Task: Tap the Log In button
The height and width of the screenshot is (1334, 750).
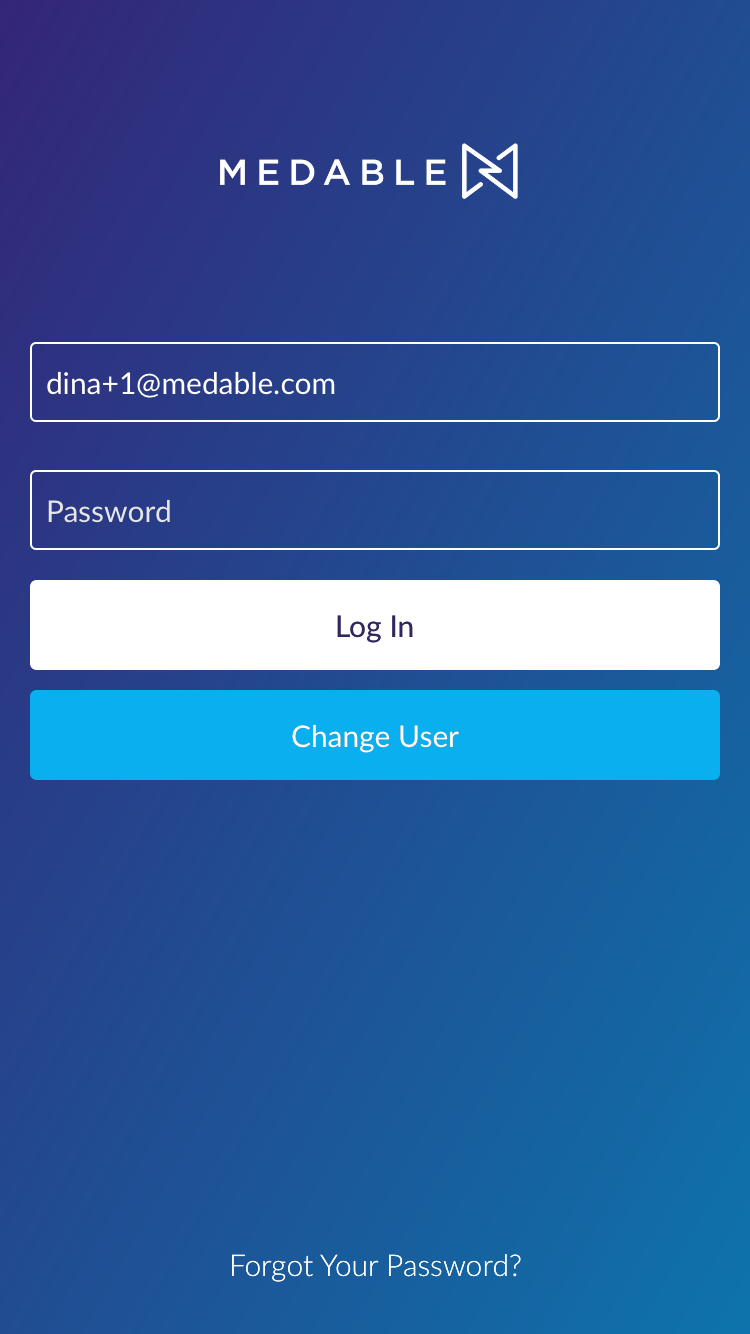Action: coord(375,625)
